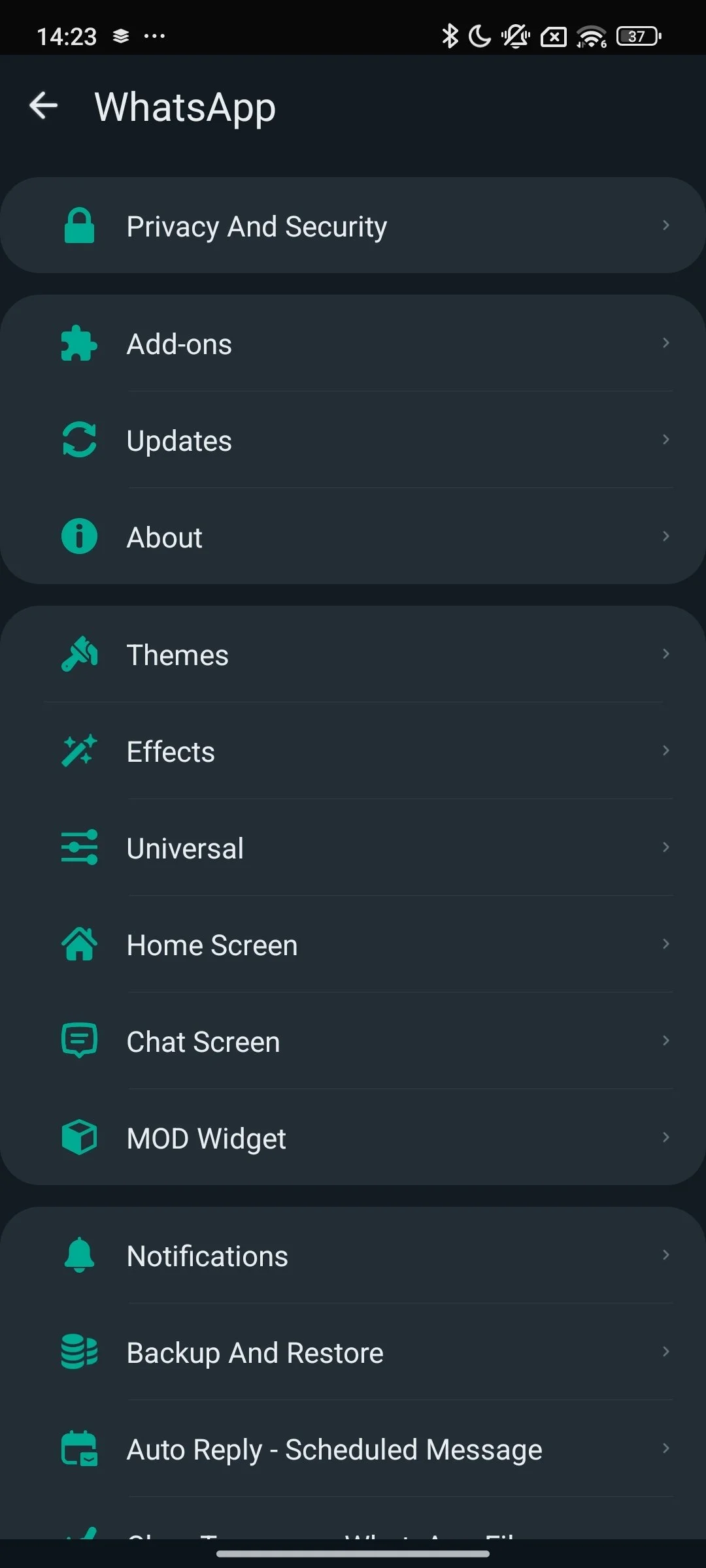Tap the Home Screen row
706x1568 pixels.
[x=353, y=945]
